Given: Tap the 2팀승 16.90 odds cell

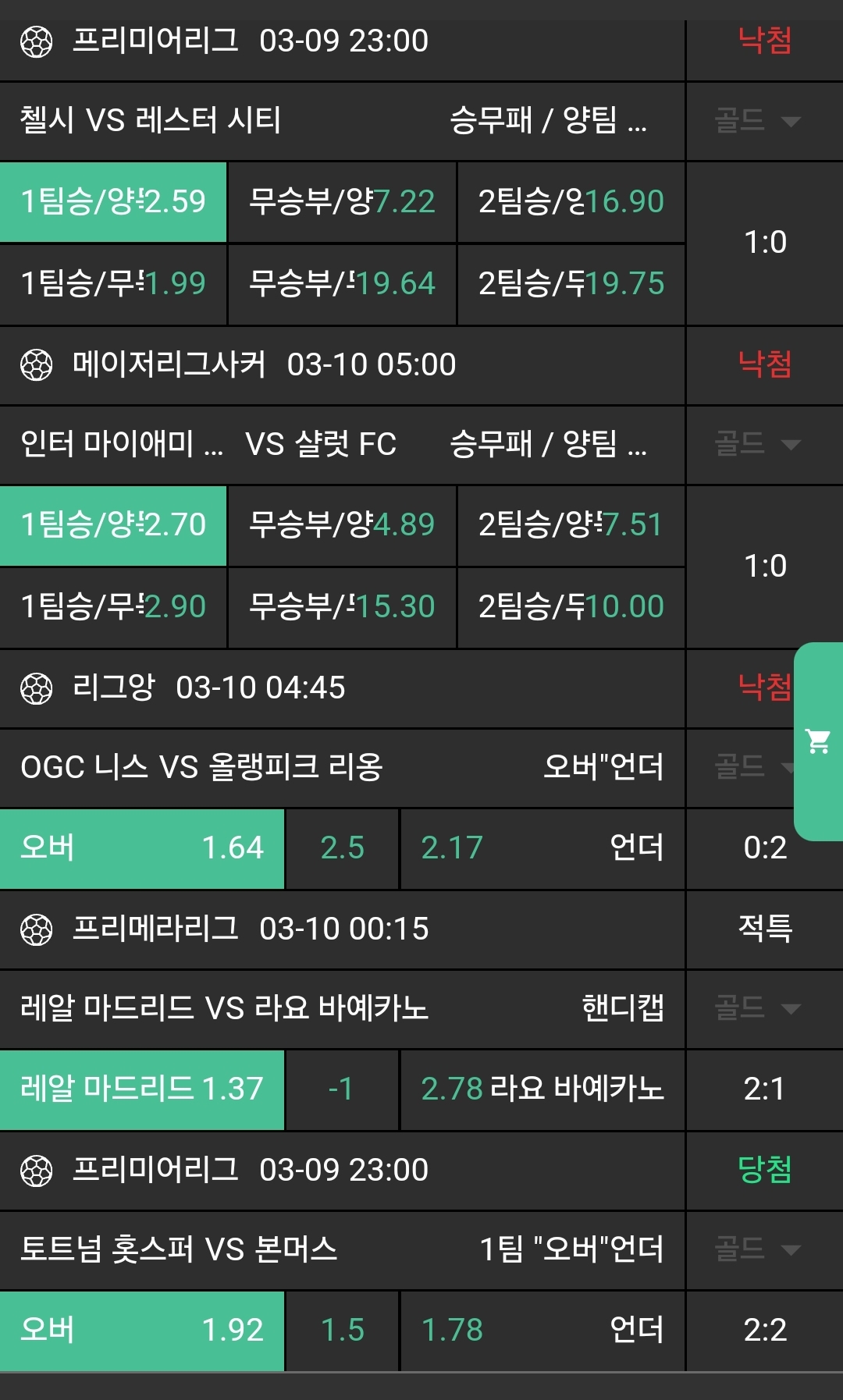Looking at the screenshot, I should [x=571, y=202].
